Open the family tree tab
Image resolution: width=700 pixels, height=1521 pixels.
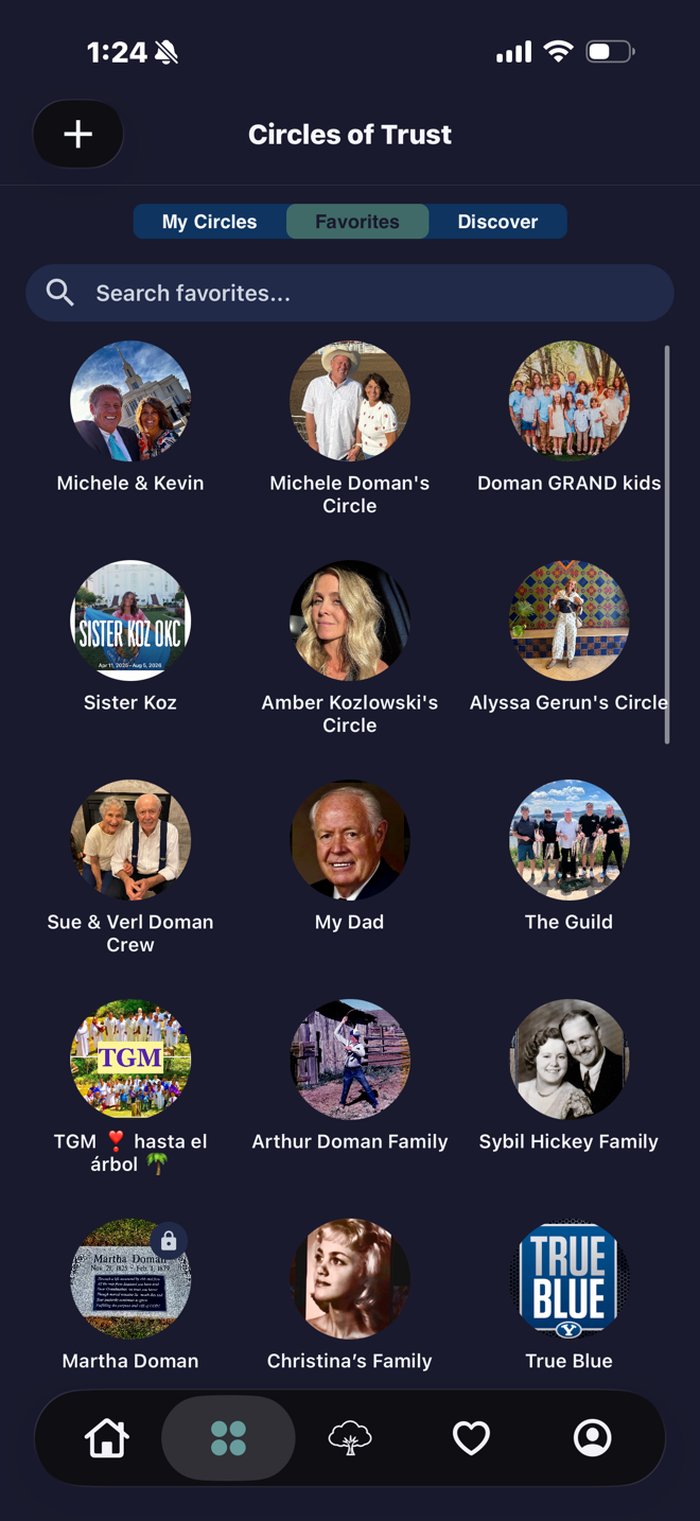pyautogui.click(x=350, y=1438)
